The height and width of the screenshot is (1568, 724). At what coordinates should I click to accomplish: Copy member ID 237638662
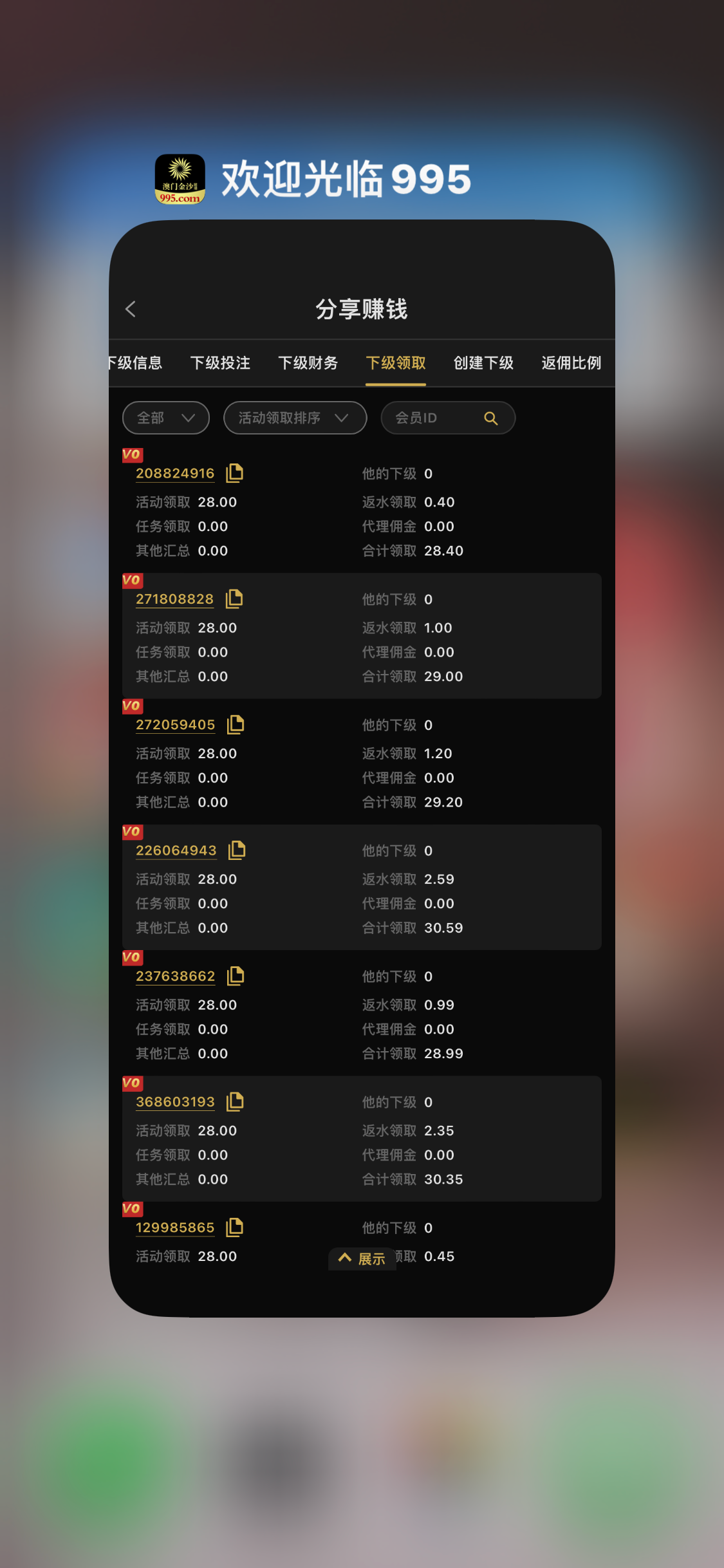click(236, 976)
